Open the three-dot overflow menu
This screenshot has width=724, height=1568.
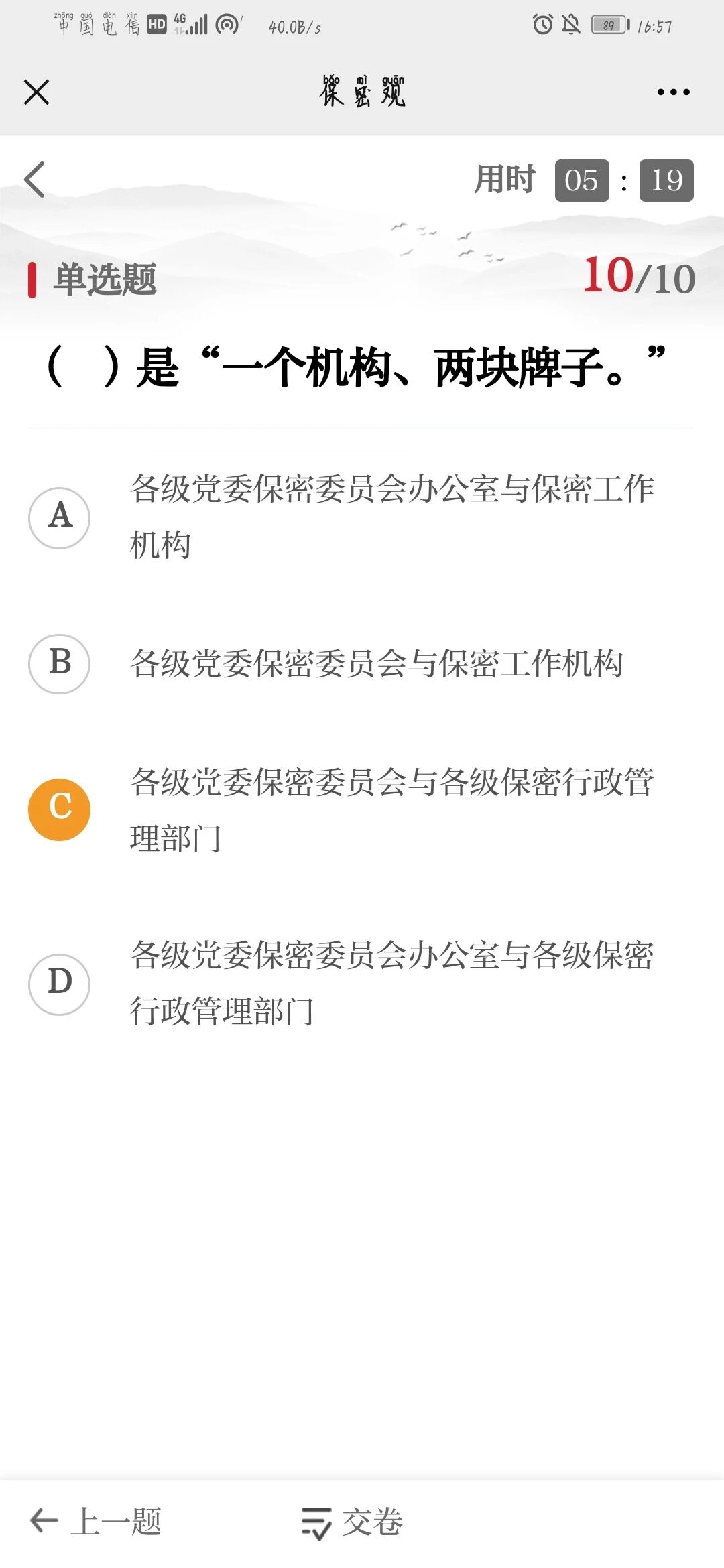[x=673, y=92]
